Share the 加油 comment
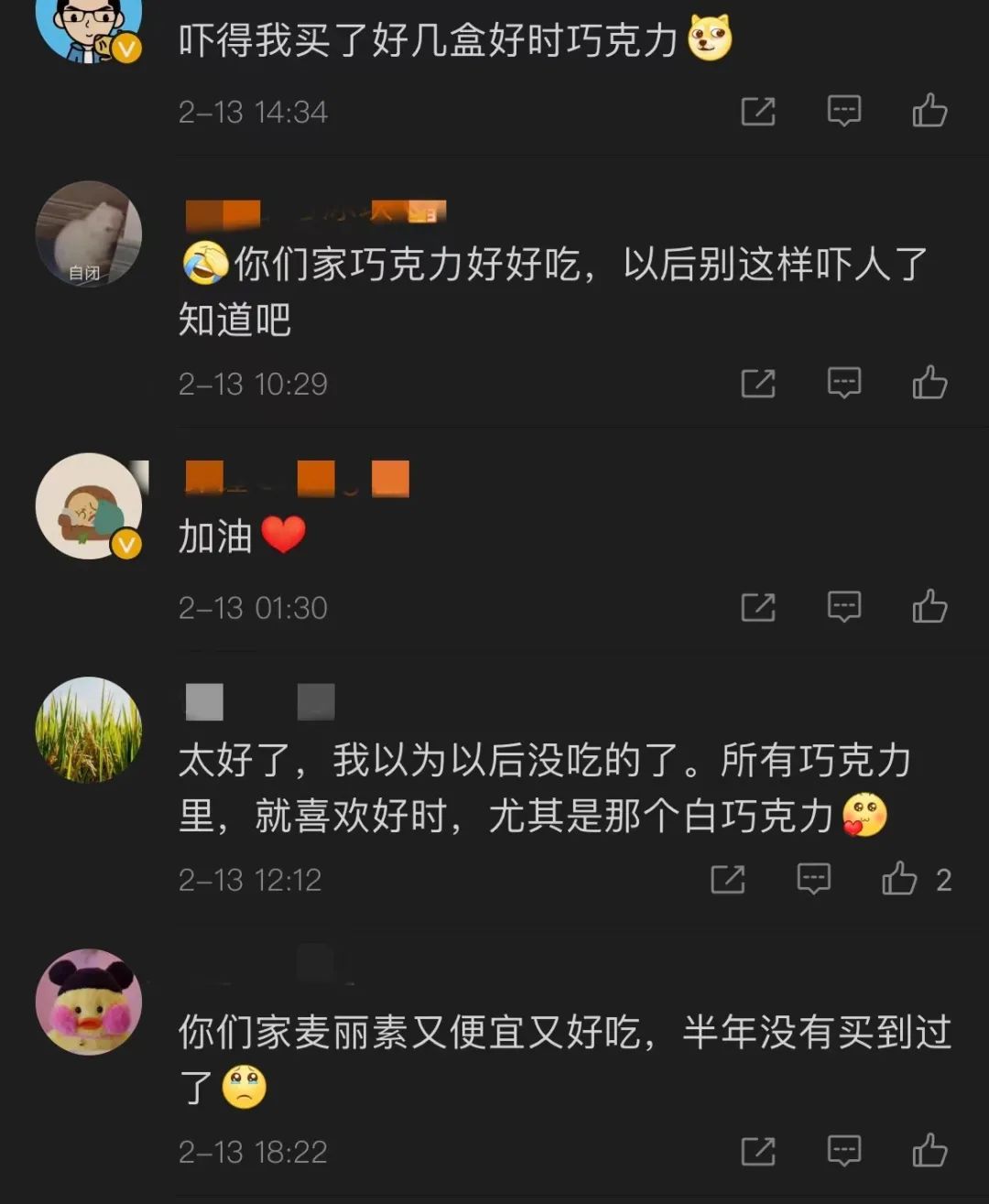This screenshot has height=1204, width=989. (x=758, y=606)
